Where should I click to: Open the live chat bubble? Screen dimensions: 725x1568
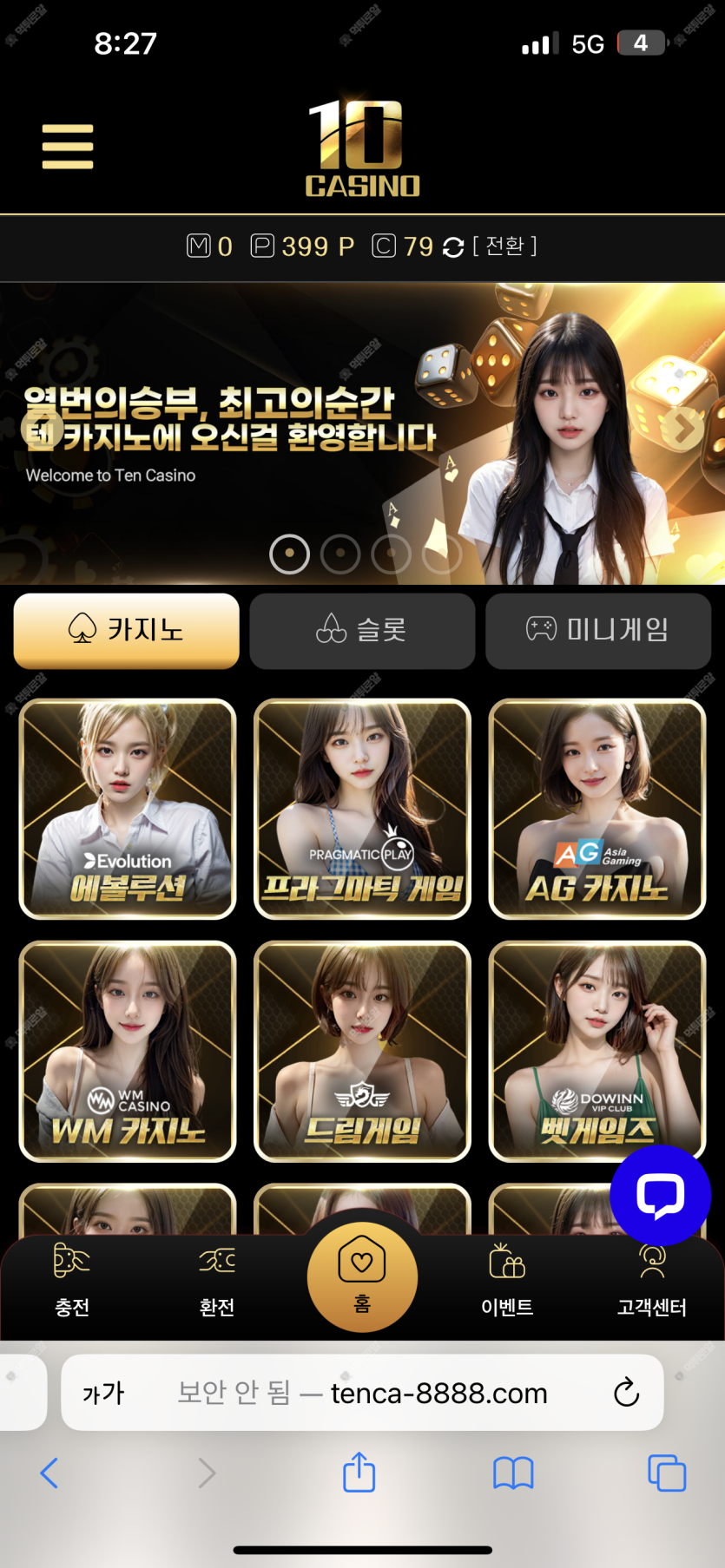click(x=660, y=1195)
